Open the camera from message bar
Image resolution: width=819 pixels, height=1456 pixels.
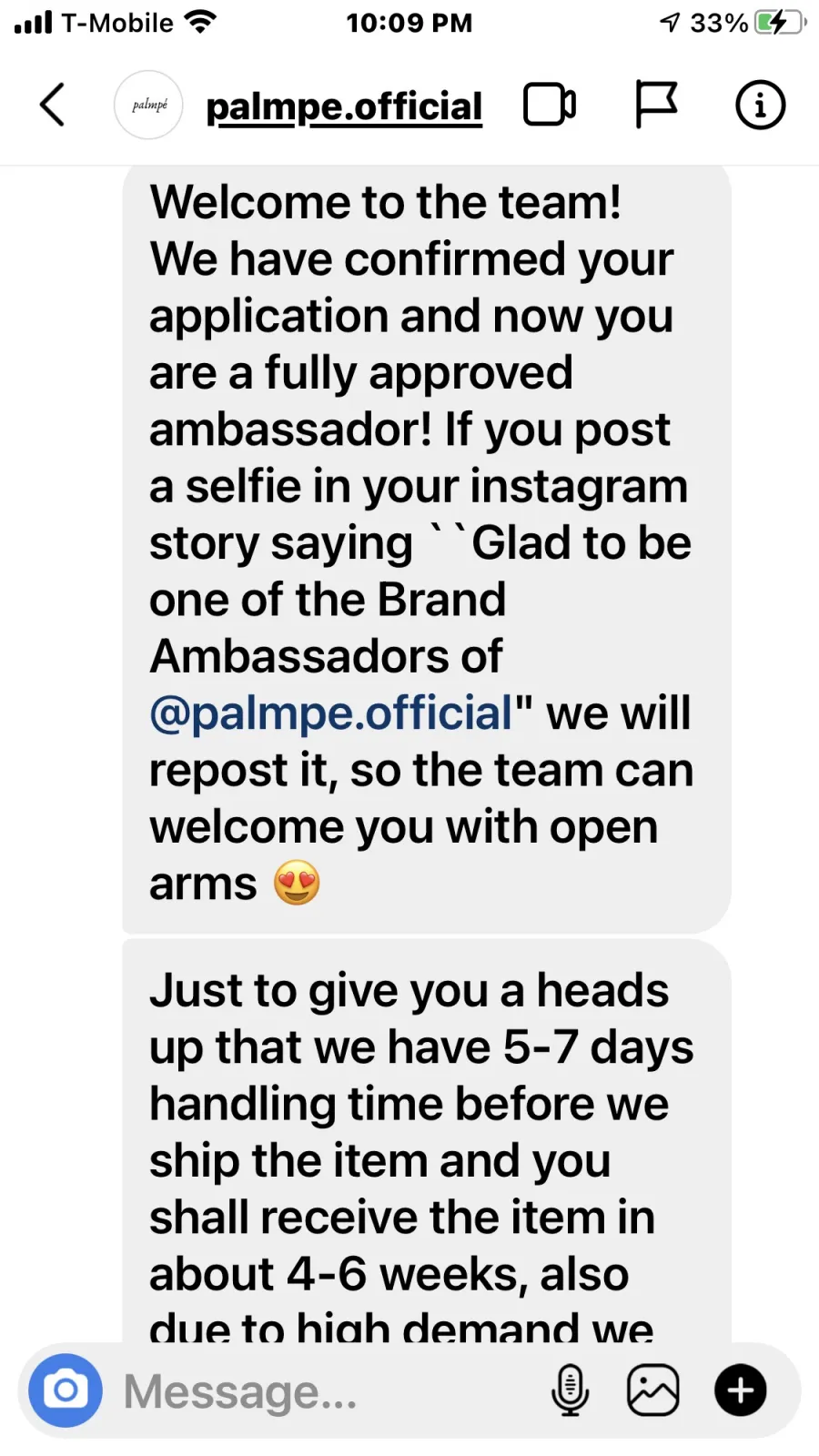[x=66, y=1390]
